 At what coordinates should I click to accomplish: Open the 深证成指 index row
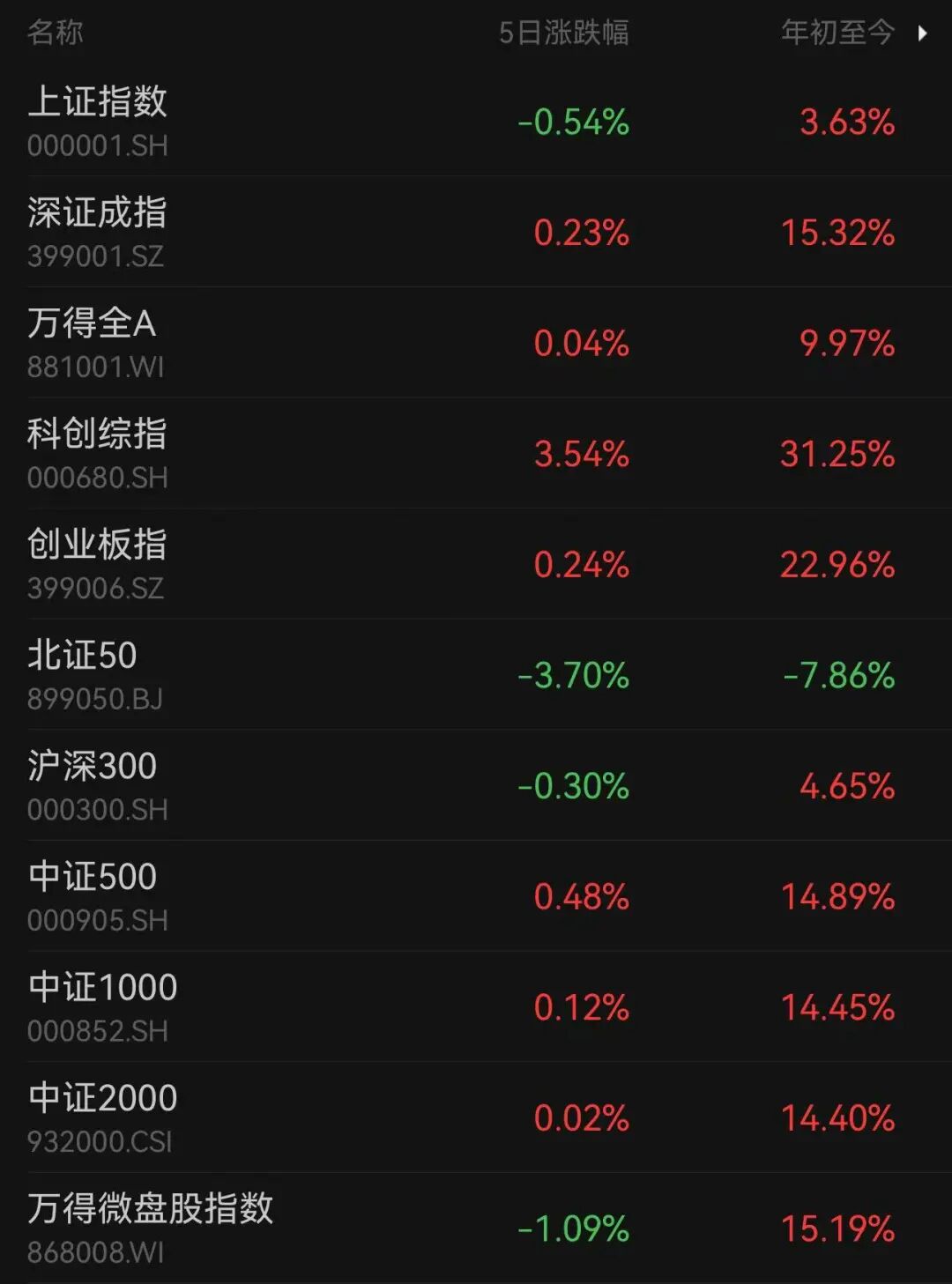pos(476,232)
